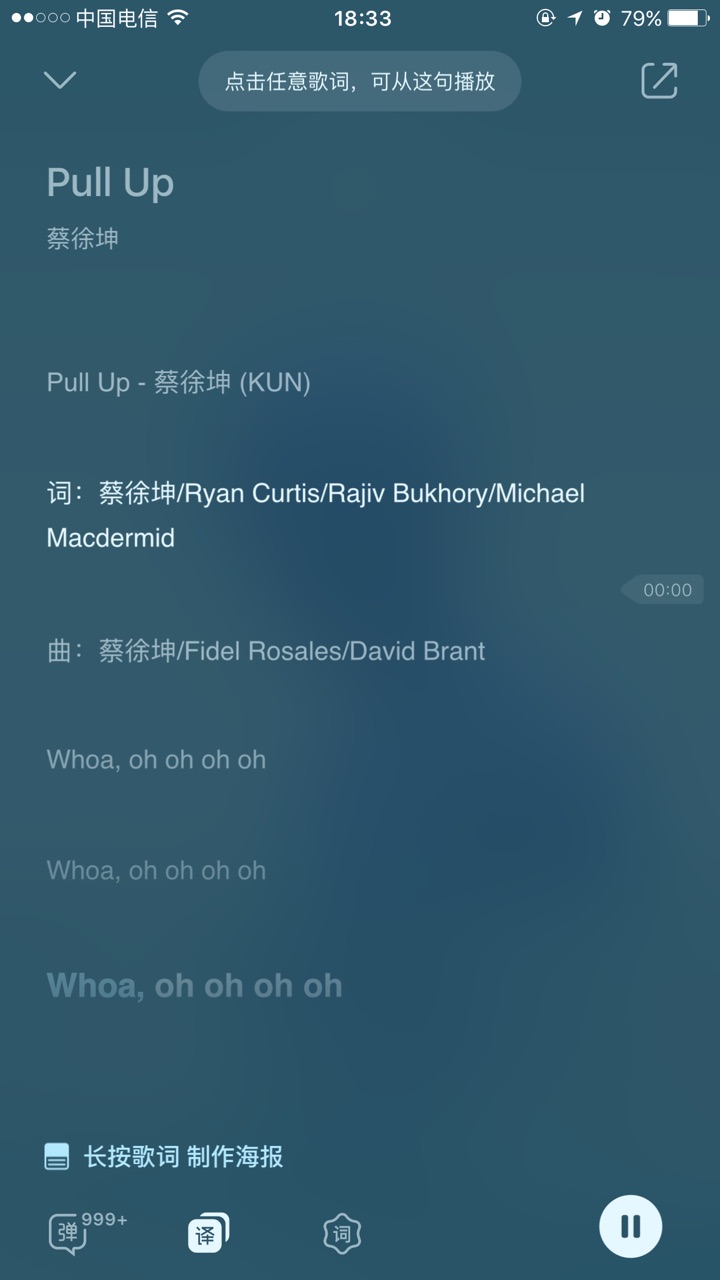Toggle the lyric translation icon

[x=208, y=1233]
